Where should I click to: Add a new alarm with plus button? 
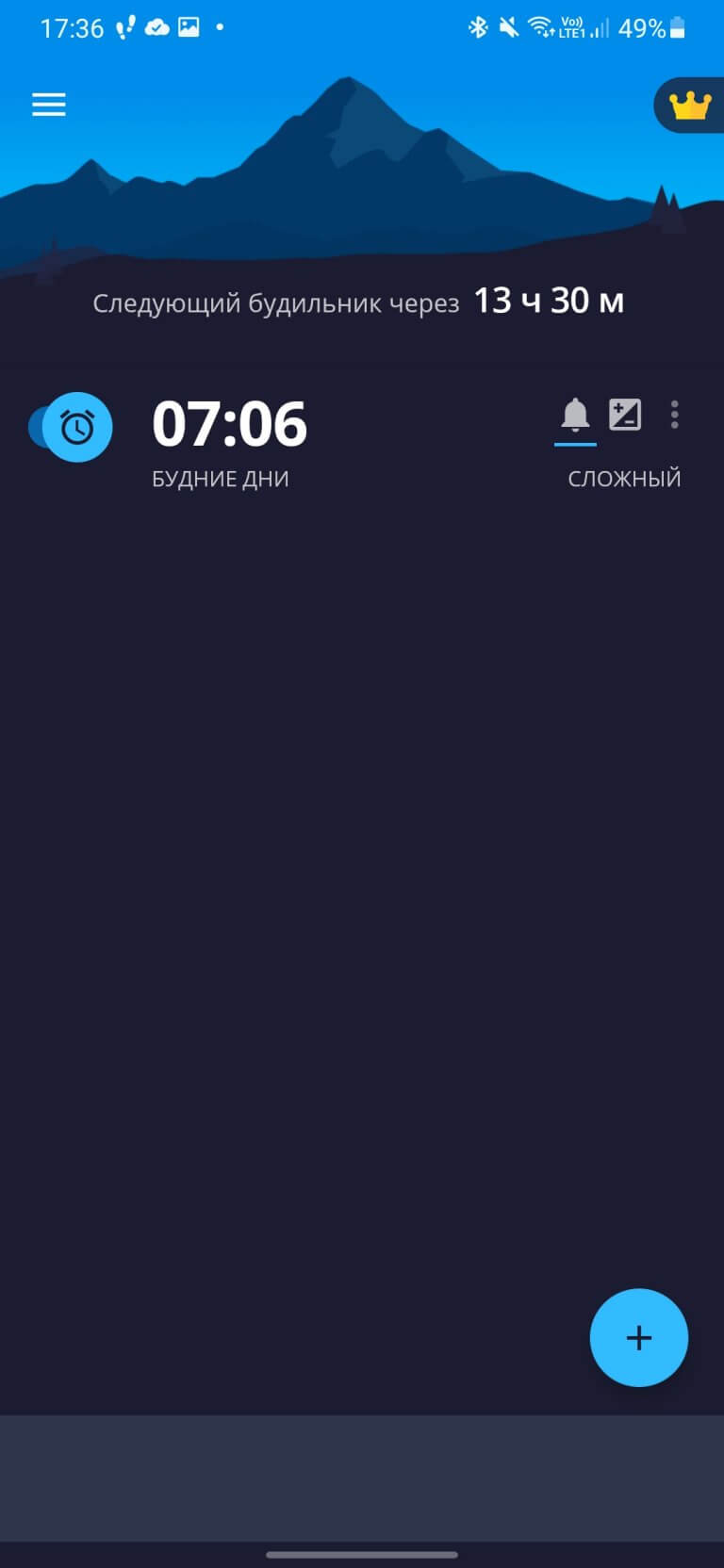(639, 1338)
